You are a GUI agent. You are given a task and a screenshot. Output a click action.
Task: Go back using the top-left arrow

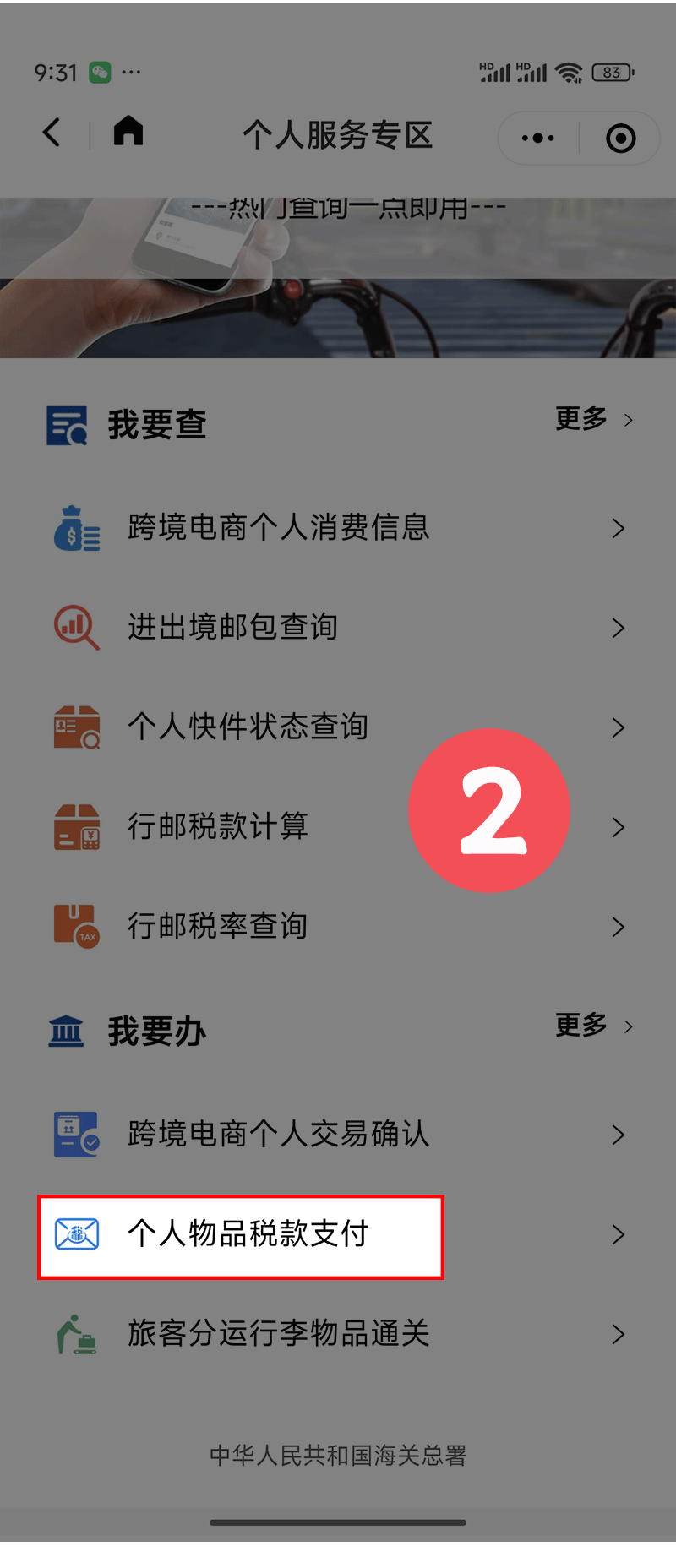(52, 133)
